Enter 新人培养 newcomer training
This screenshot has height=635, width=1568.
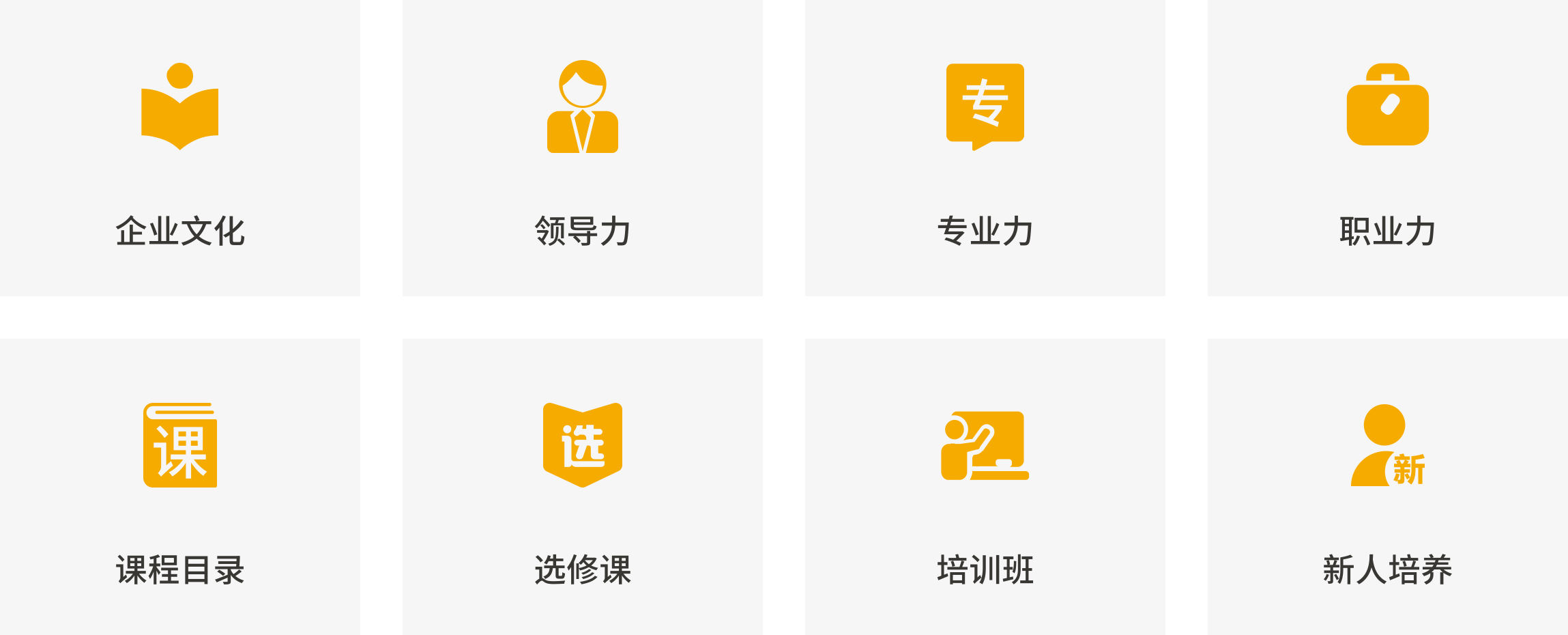tap(1387, 486)
